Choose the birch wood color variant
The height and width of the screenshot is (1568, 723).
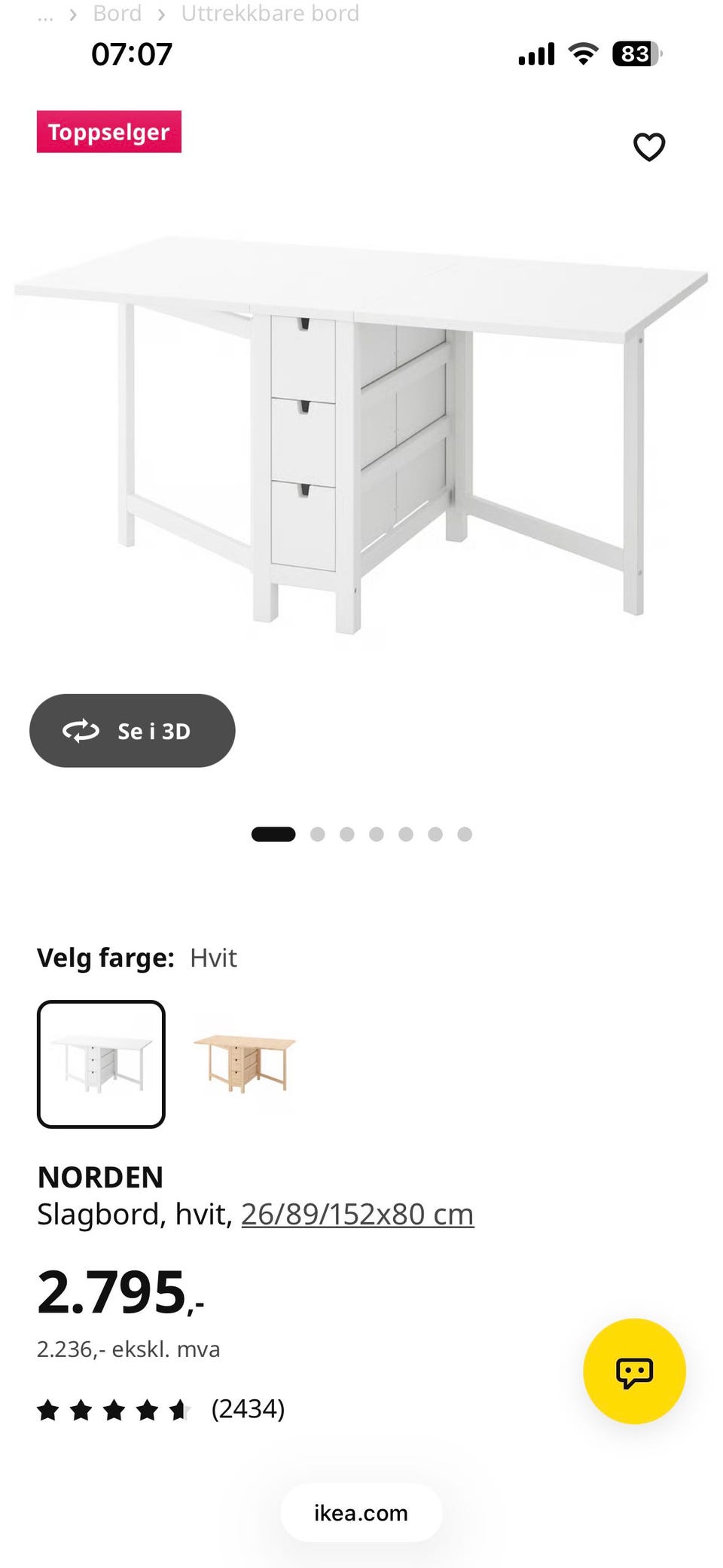tap(244, 1064)
